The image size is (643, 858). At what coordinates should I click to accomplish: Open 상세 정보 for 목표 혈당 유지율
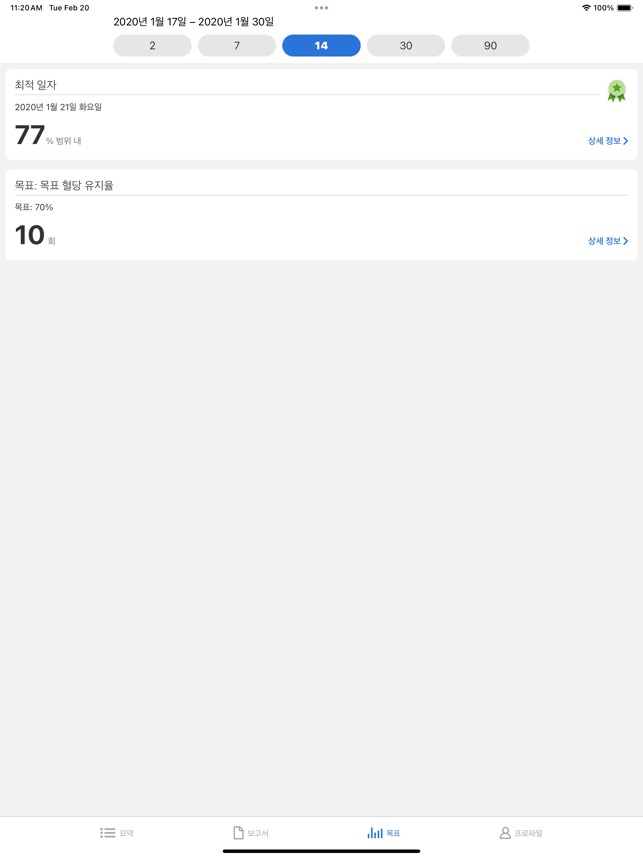pyautogui.click(x=607, y=241)
